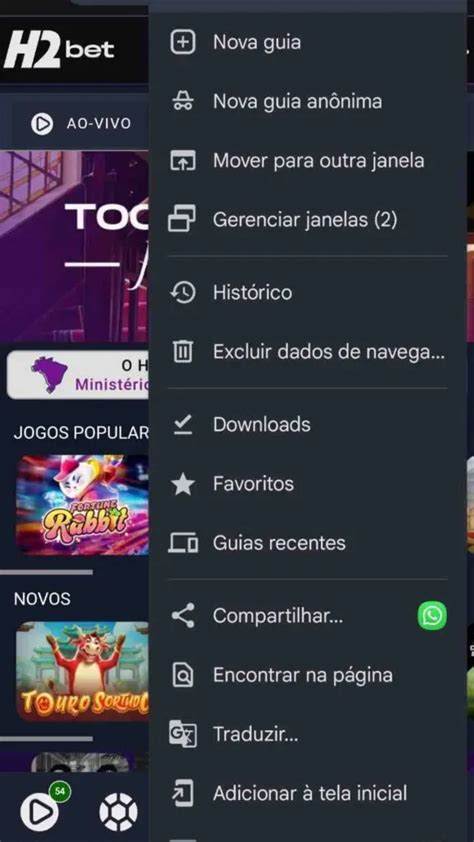
Task: Open a new tab with Nova guia
Action: point(308,42)
